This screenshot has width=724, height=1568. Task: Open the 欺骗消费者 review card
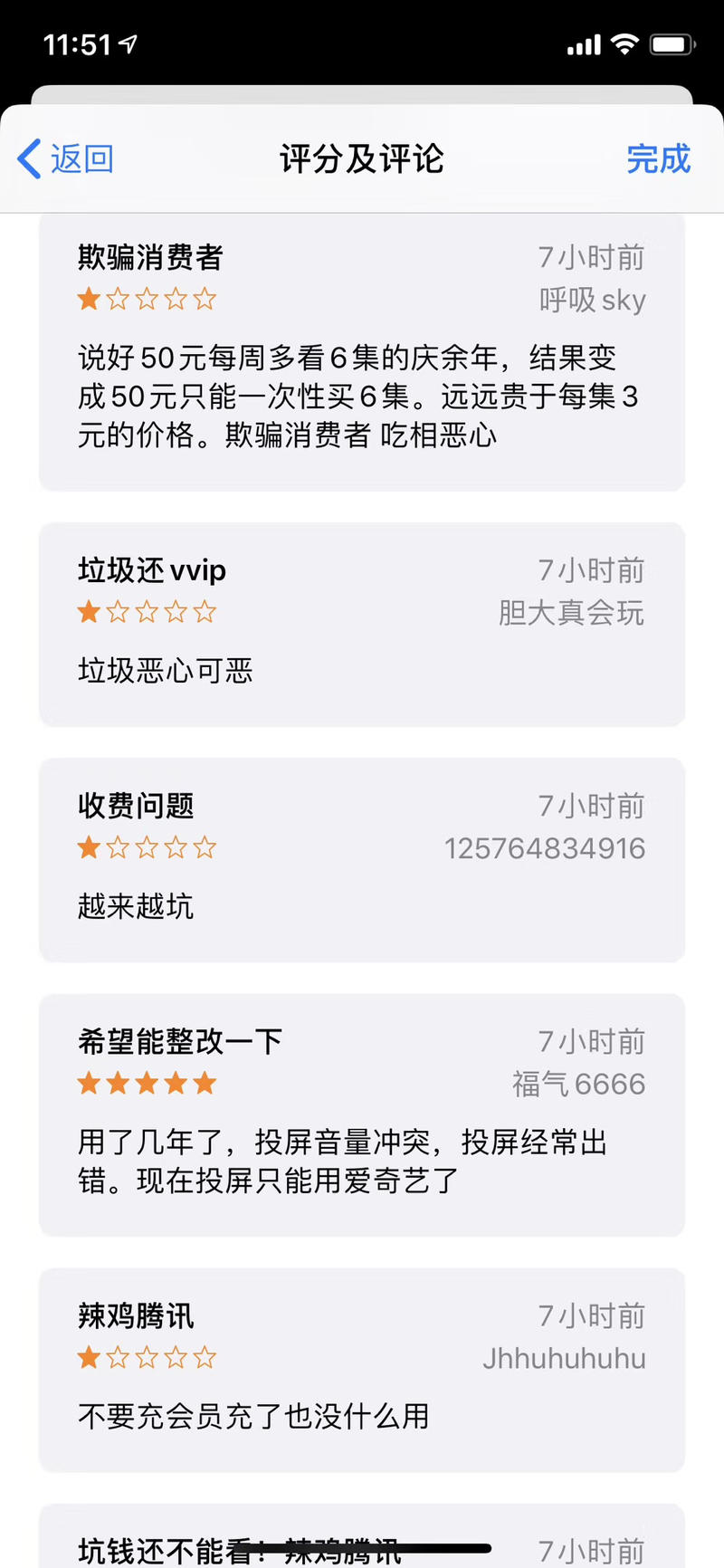[x=362, y=353]
